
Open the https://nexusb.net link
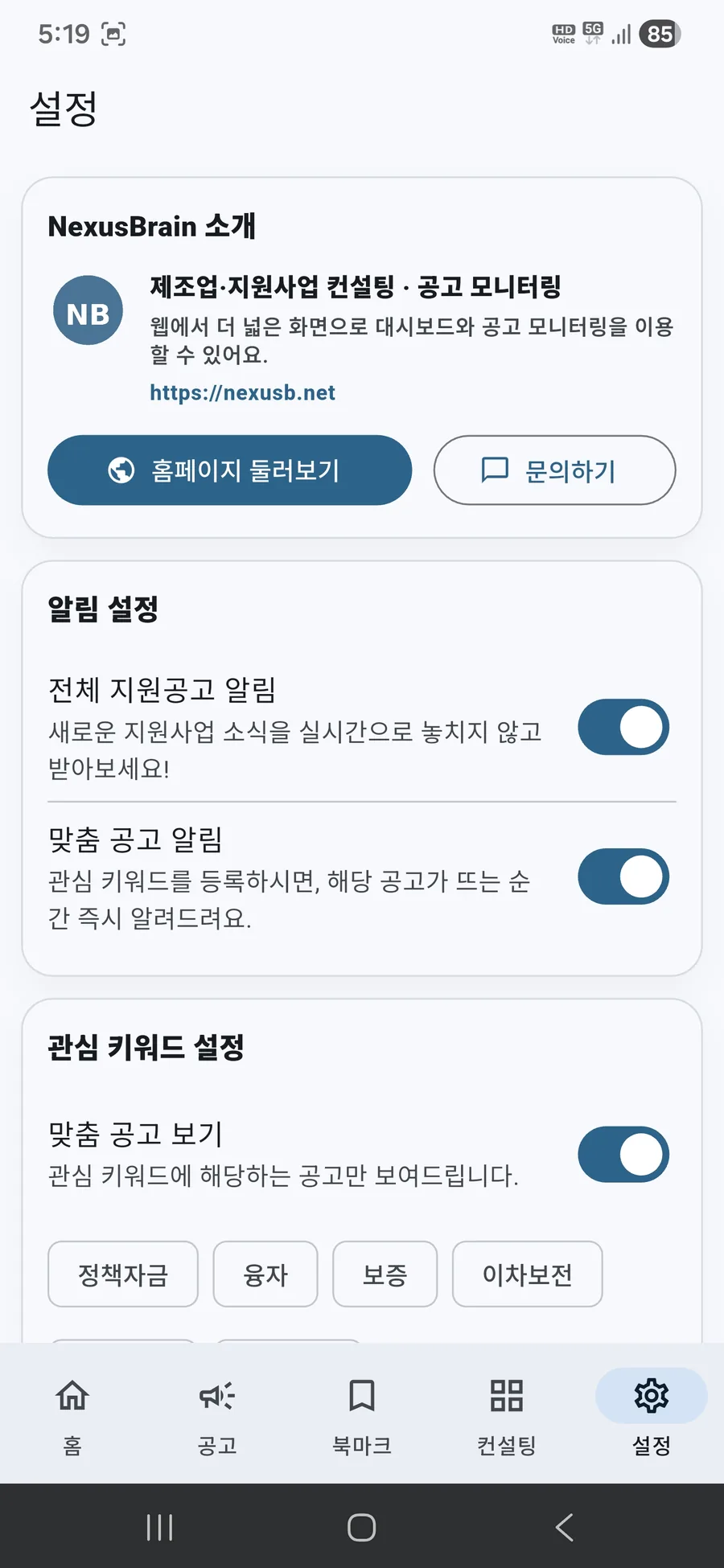(242, 392)
